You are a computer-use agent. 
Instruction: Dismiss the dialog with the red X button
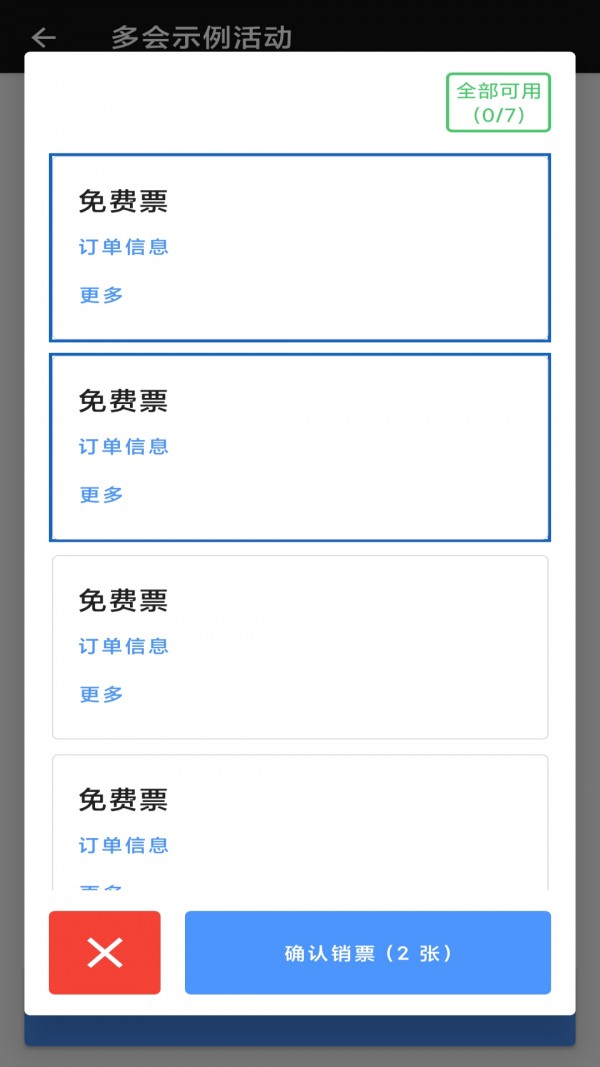[105, 953]
